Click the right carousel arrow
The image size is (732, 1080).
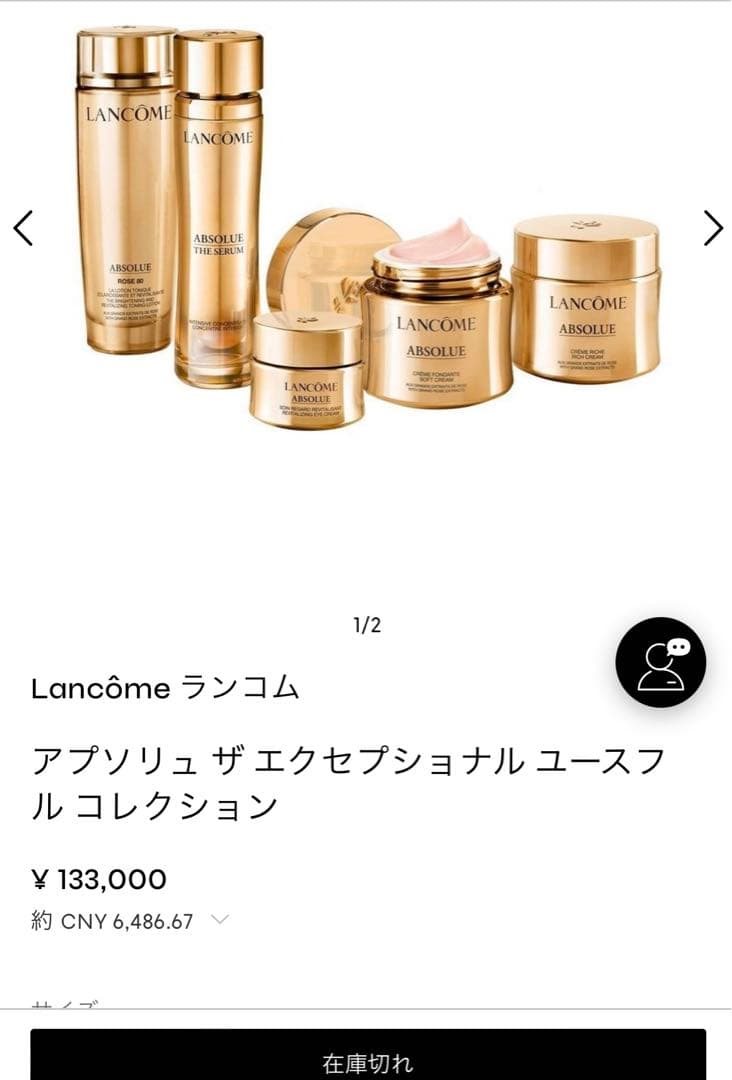tap(712, 227)
